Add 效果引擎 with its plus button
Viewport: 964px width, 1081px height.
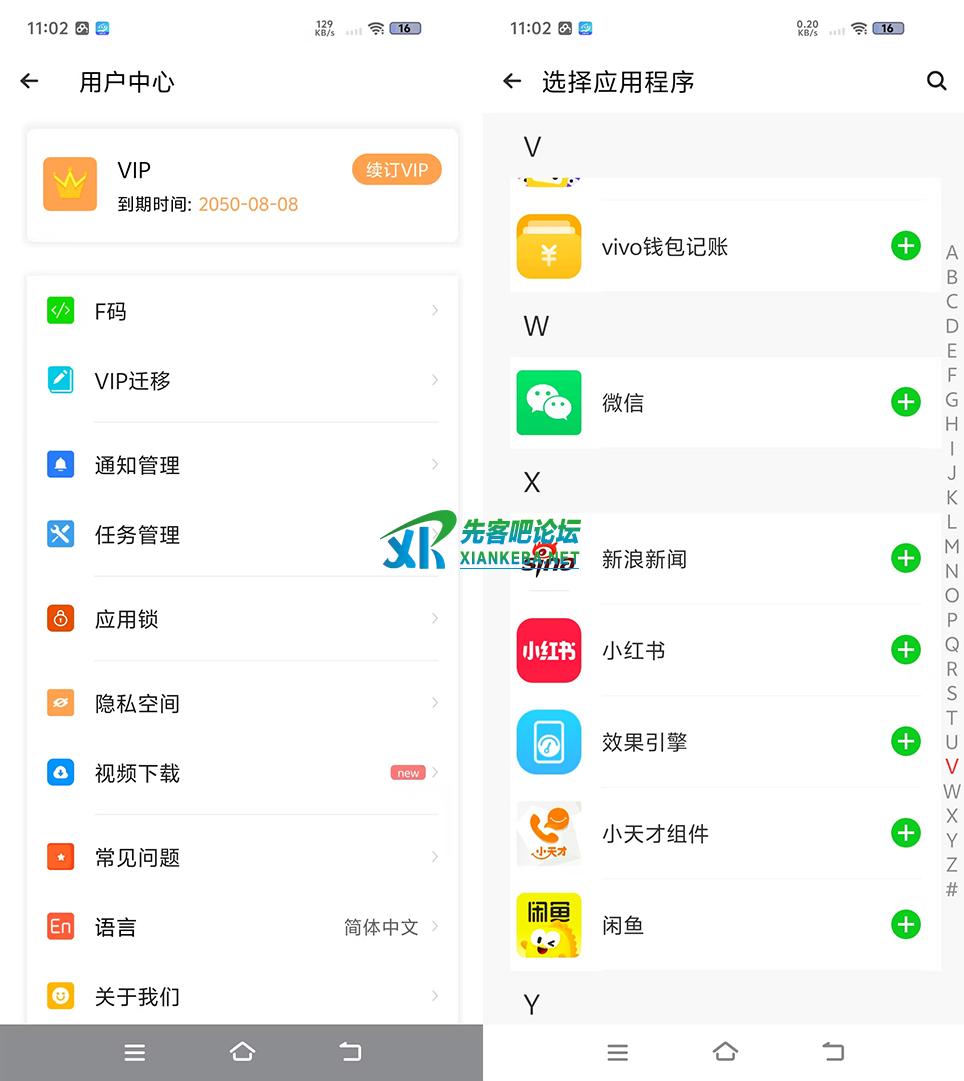click(906, 741)
